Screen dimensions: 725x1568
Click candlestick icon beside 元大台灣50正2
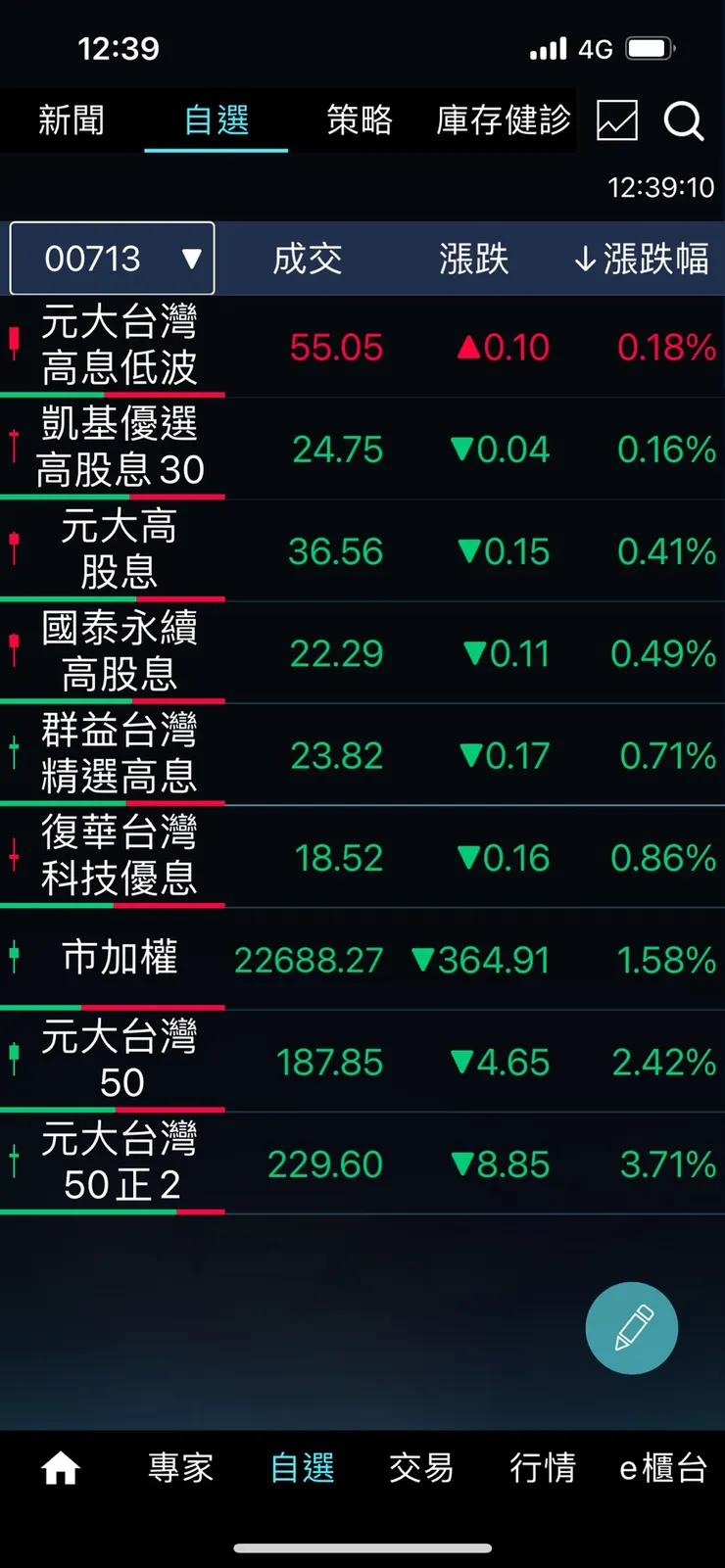tap(12, 1163)
